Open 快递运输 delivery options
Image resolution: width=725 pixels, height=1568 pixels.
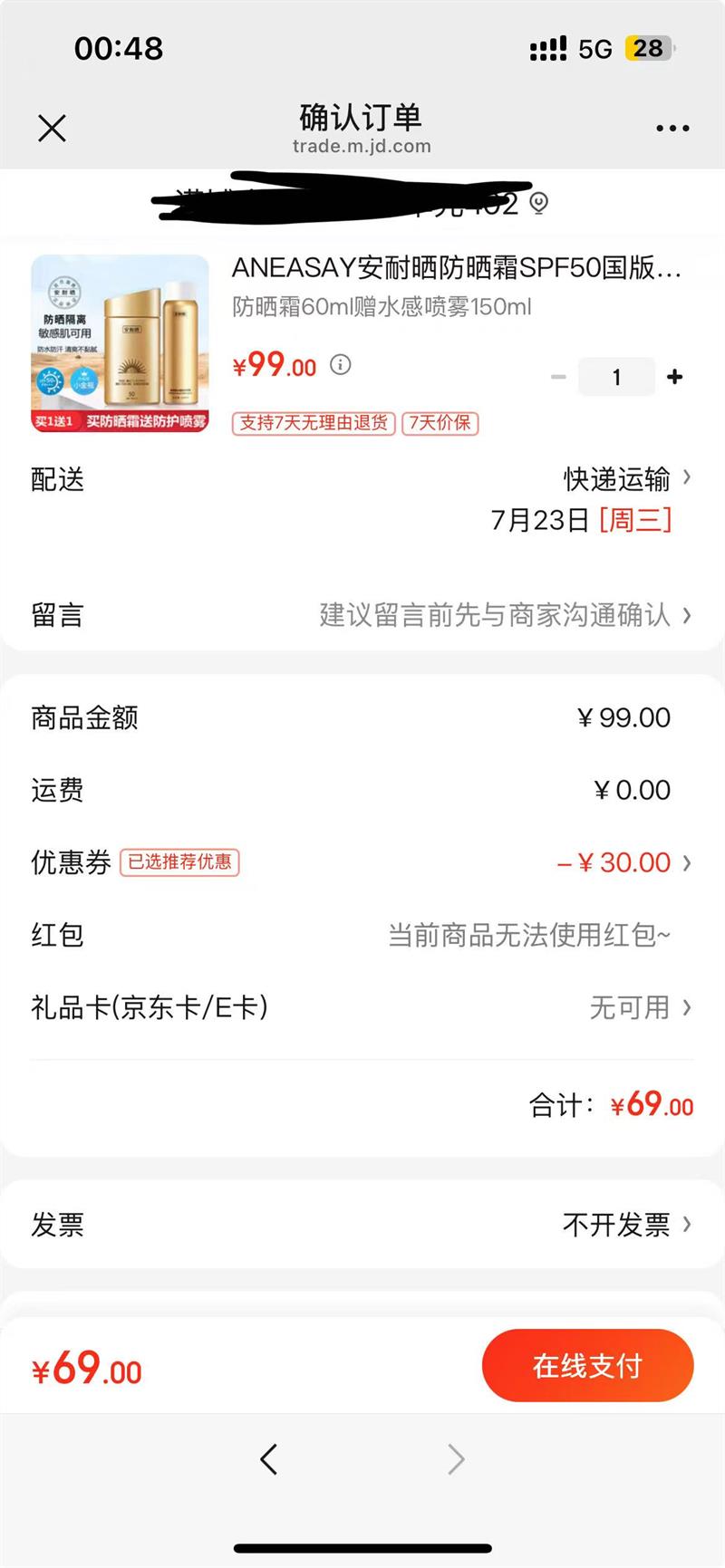[x=627, y=478]
